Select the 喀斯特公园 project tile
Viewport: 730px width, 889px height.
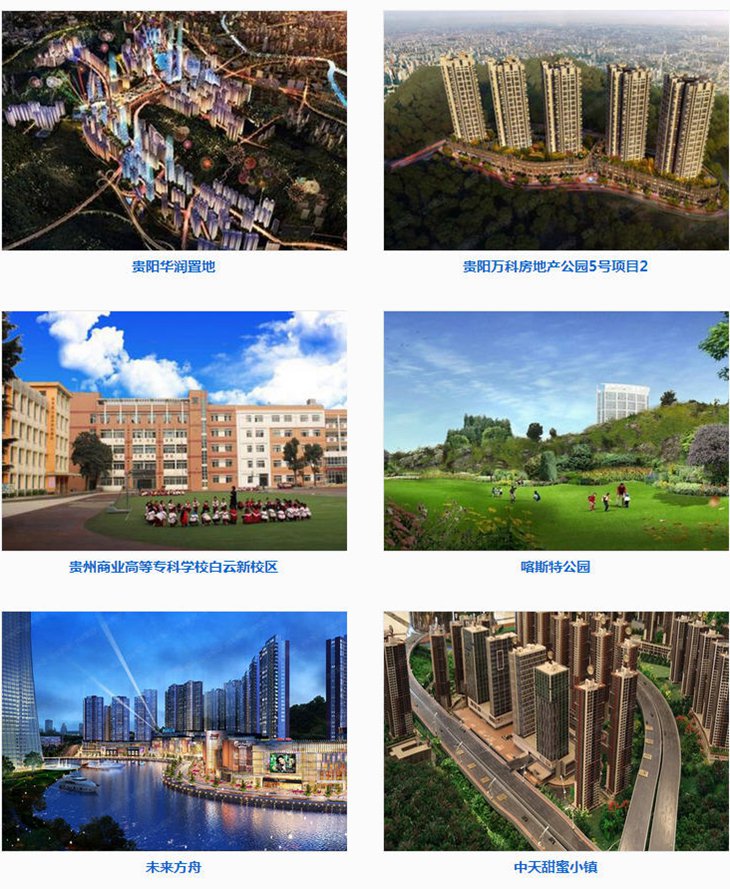556,431
